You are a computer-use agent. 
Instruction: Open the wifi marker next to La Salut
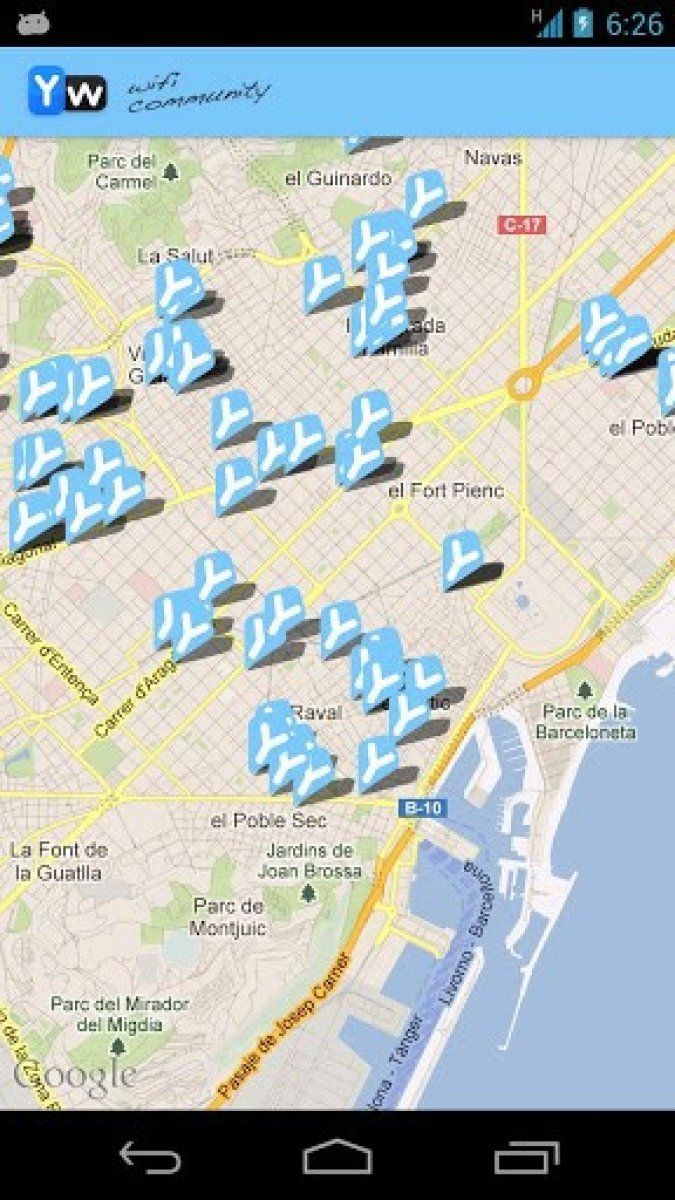[179, 283]
